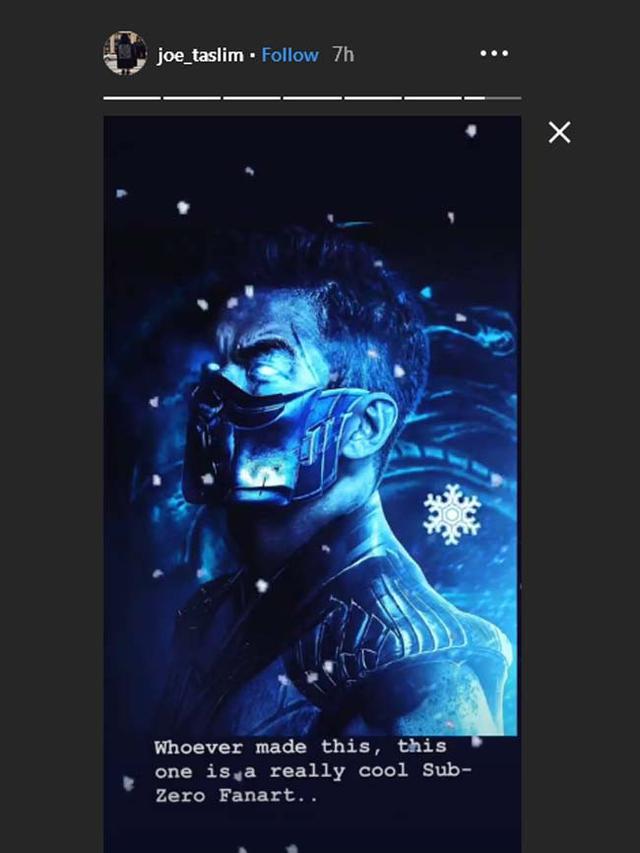Open joe_taslim's profile picture
Screen dimensions: 640x853
coord(125,54)
